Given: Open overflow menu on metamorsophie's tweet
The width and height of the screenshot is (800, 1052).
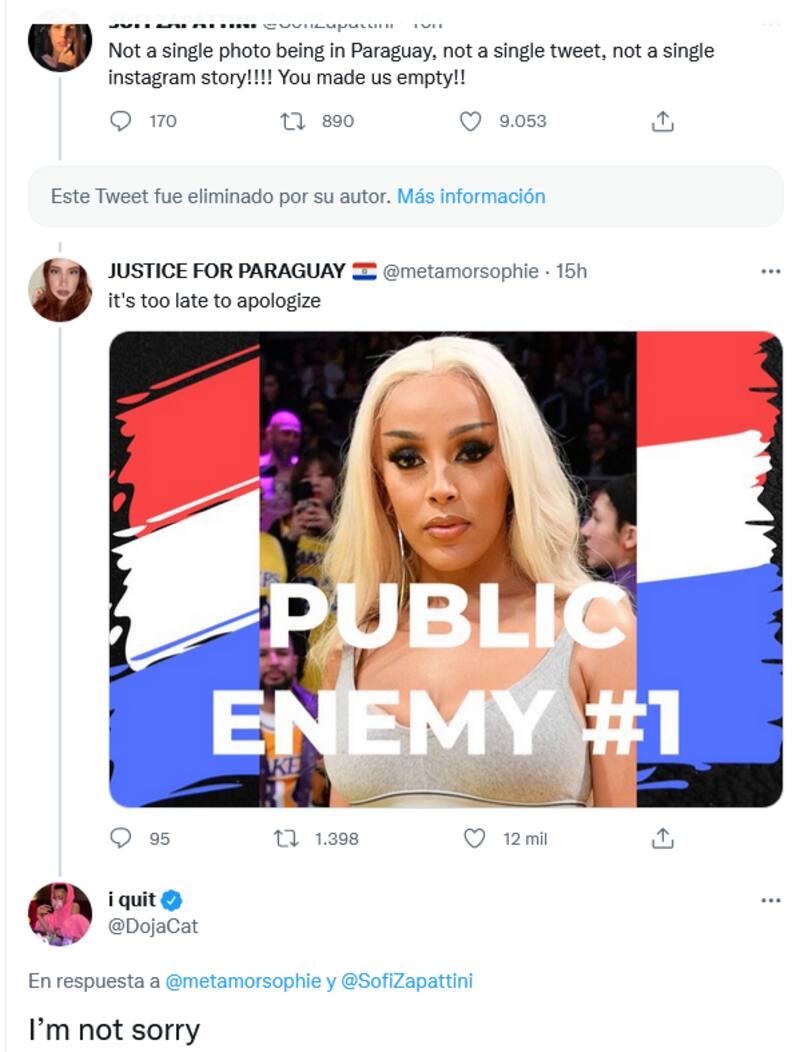Looking at the screenshot, I should tap(770, 271).
